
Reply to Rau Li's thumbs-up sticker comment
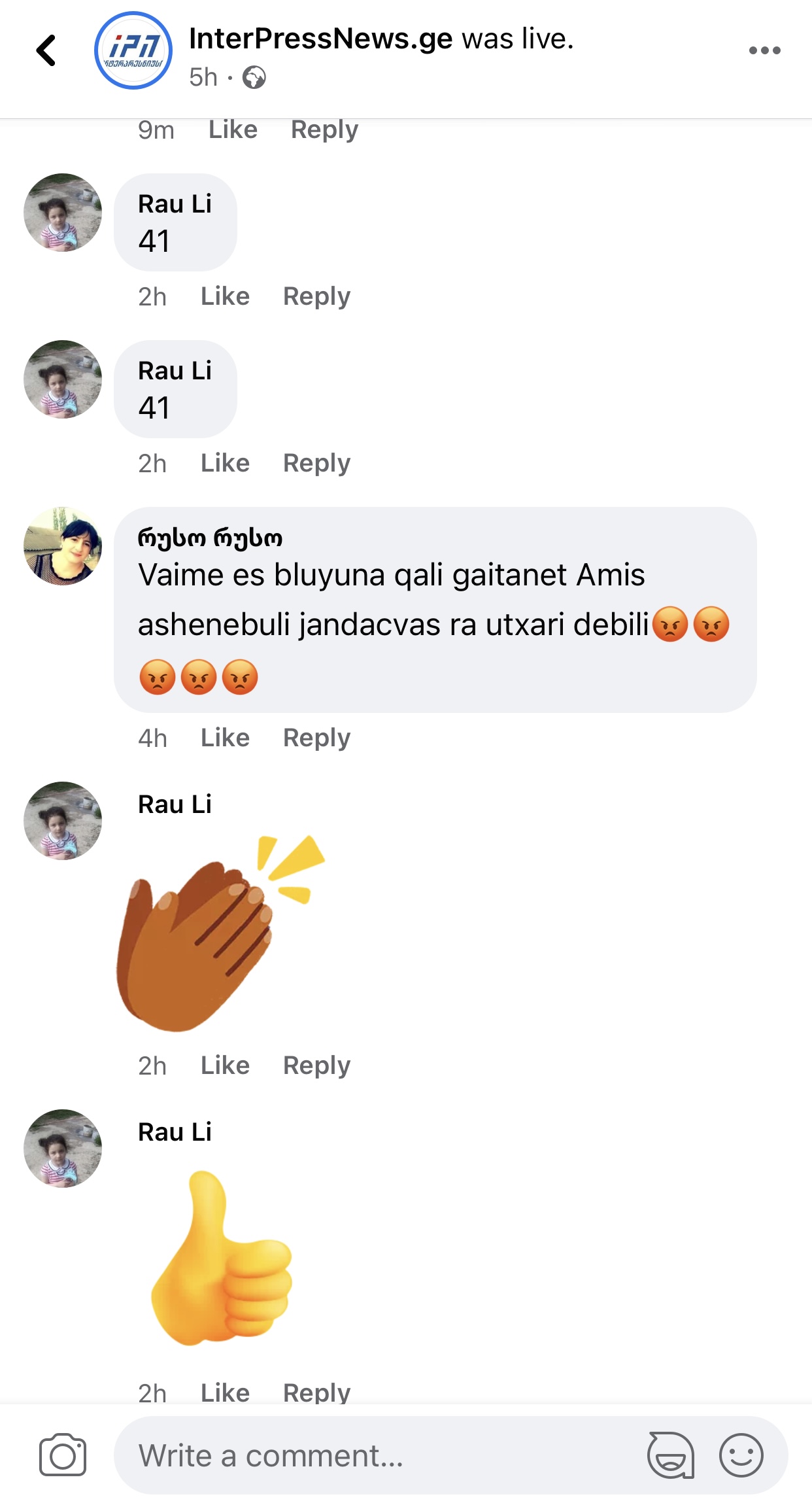316,1393
